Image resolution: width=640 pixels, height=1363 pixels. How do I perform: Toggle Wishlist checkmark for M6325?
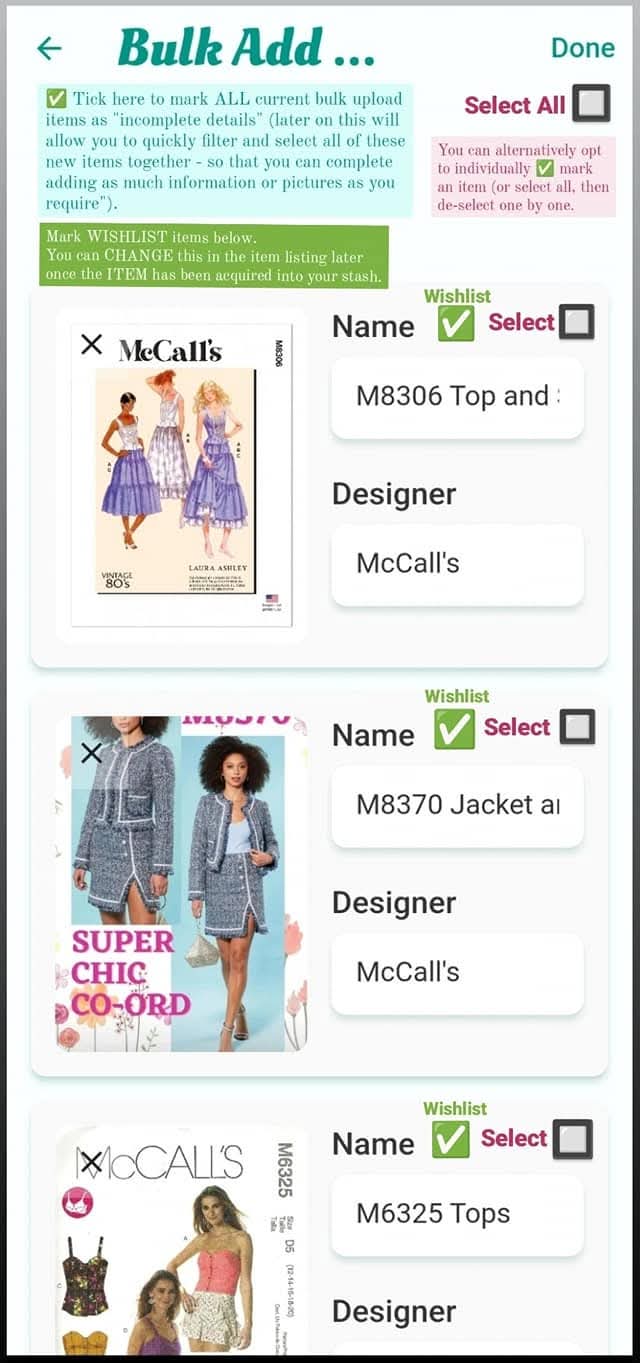(x=451, y=1140)
